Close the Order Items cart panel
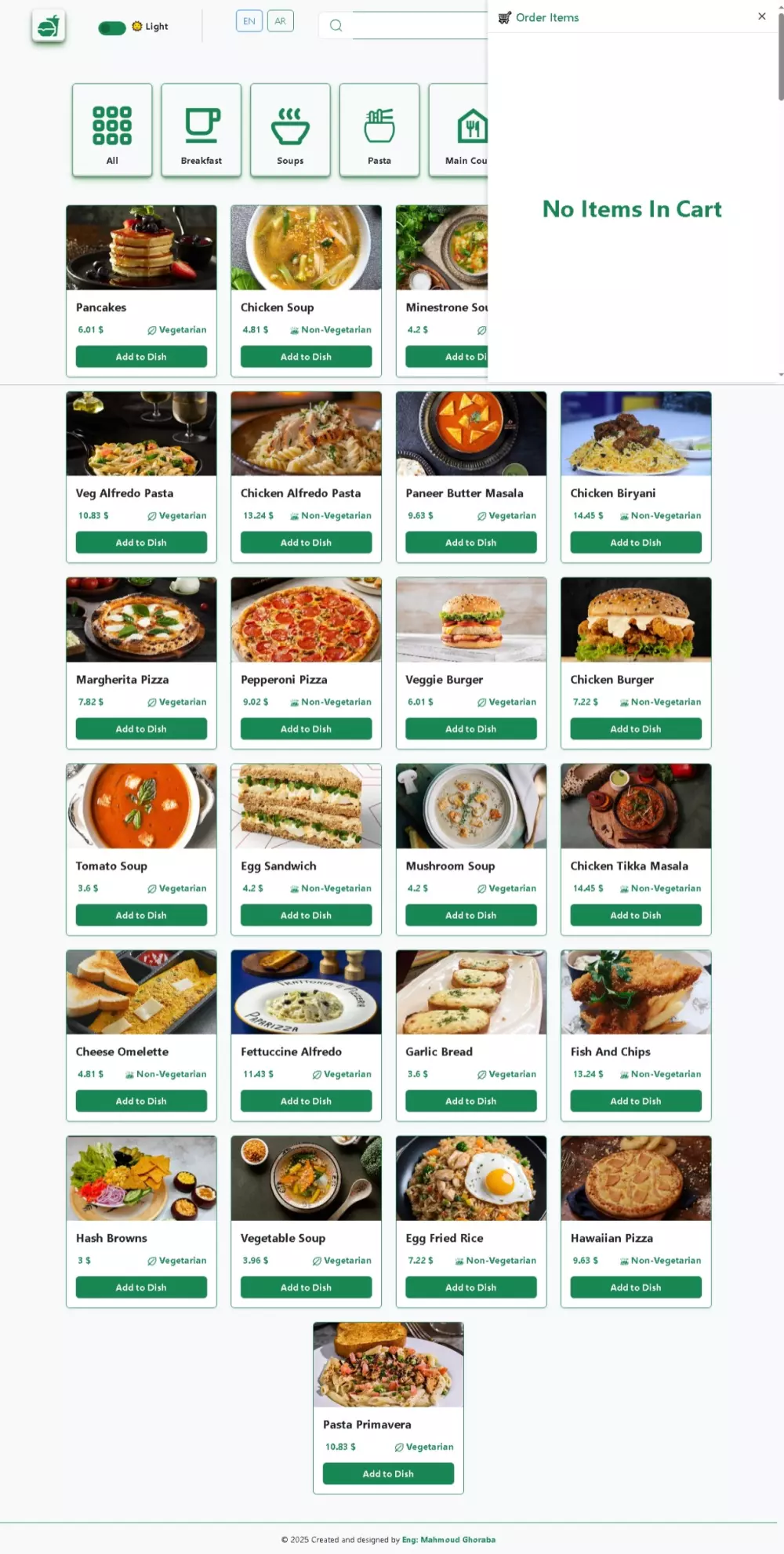Image resolution: width=784 pixels, height=1554 pixels. tap(761, 16)
